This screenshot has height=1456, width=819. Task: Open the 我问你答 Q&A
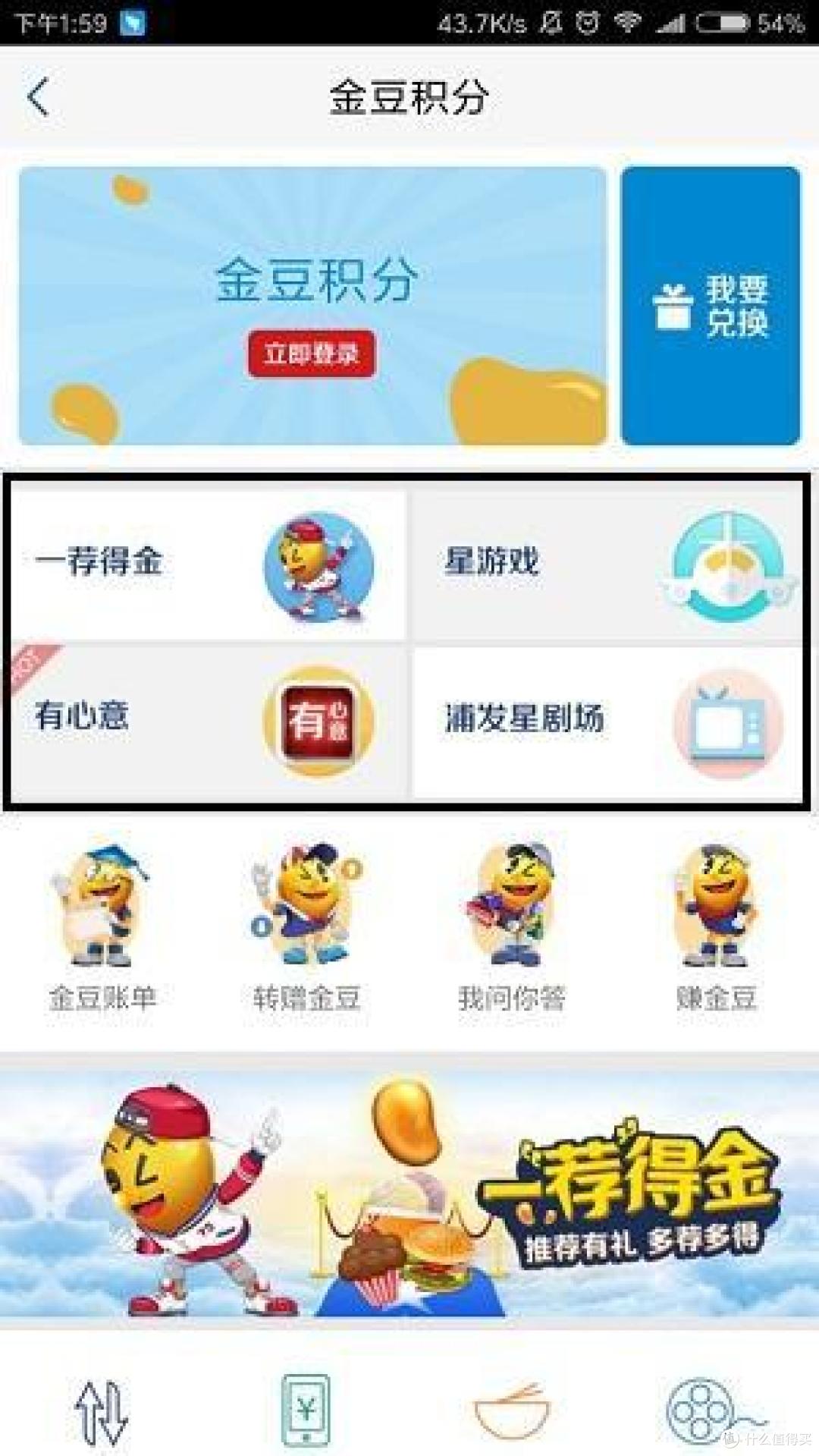[x=512, y=929]
